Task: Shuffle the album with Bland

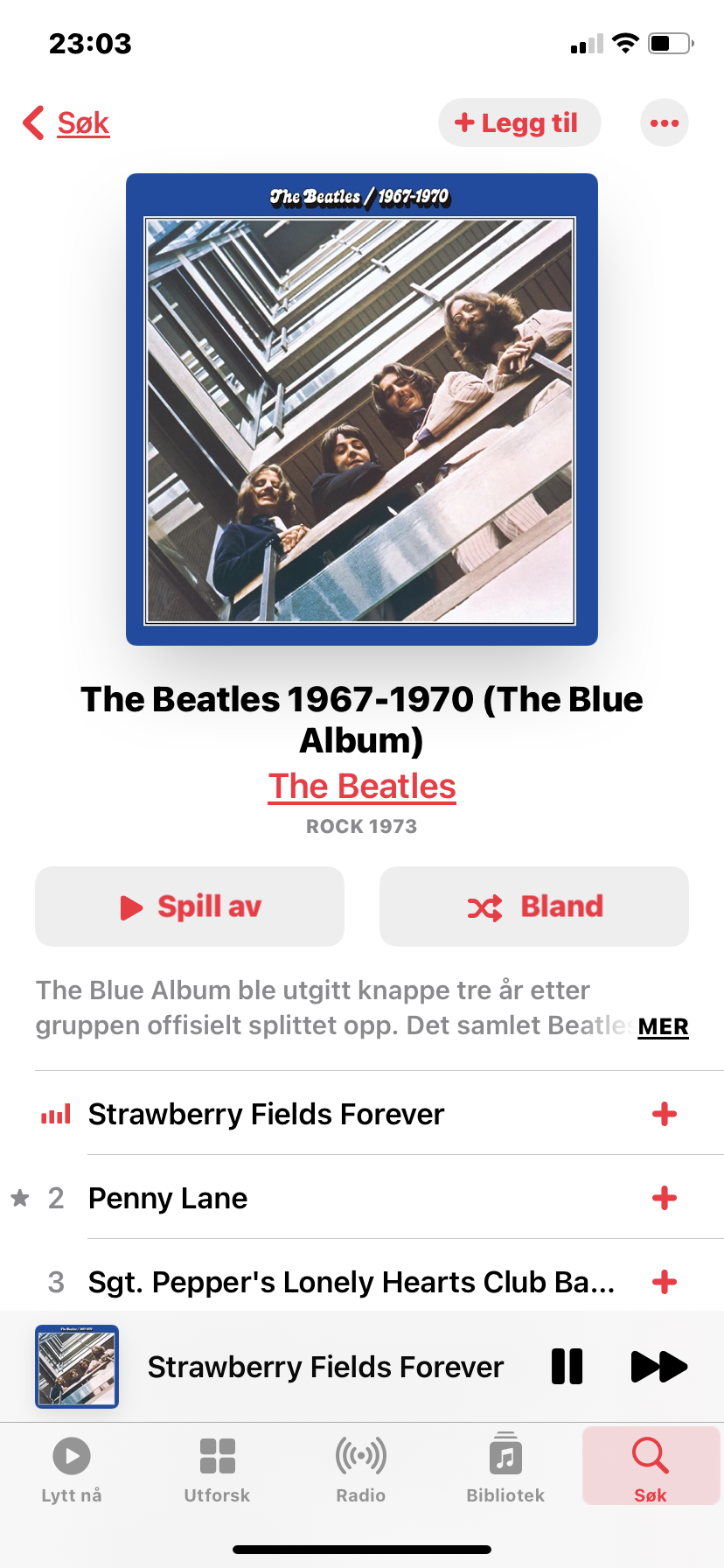Action: 534,906
